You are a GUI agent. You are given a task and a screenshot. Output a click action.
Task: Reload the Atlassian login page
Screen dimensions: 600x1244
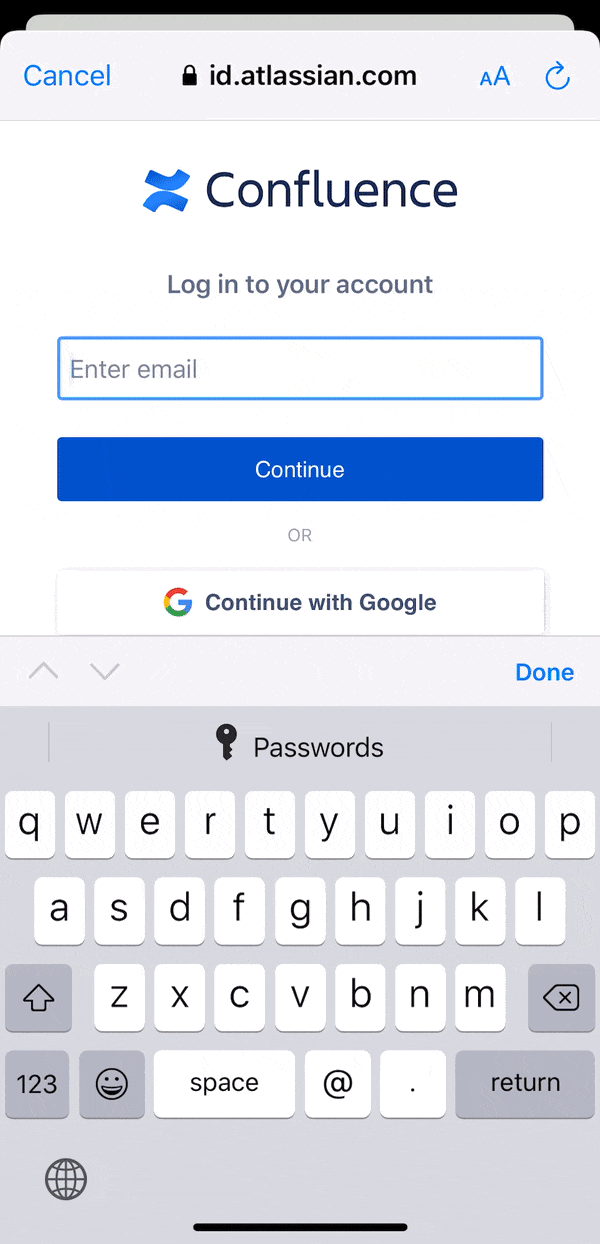click(x=557, y=76)
